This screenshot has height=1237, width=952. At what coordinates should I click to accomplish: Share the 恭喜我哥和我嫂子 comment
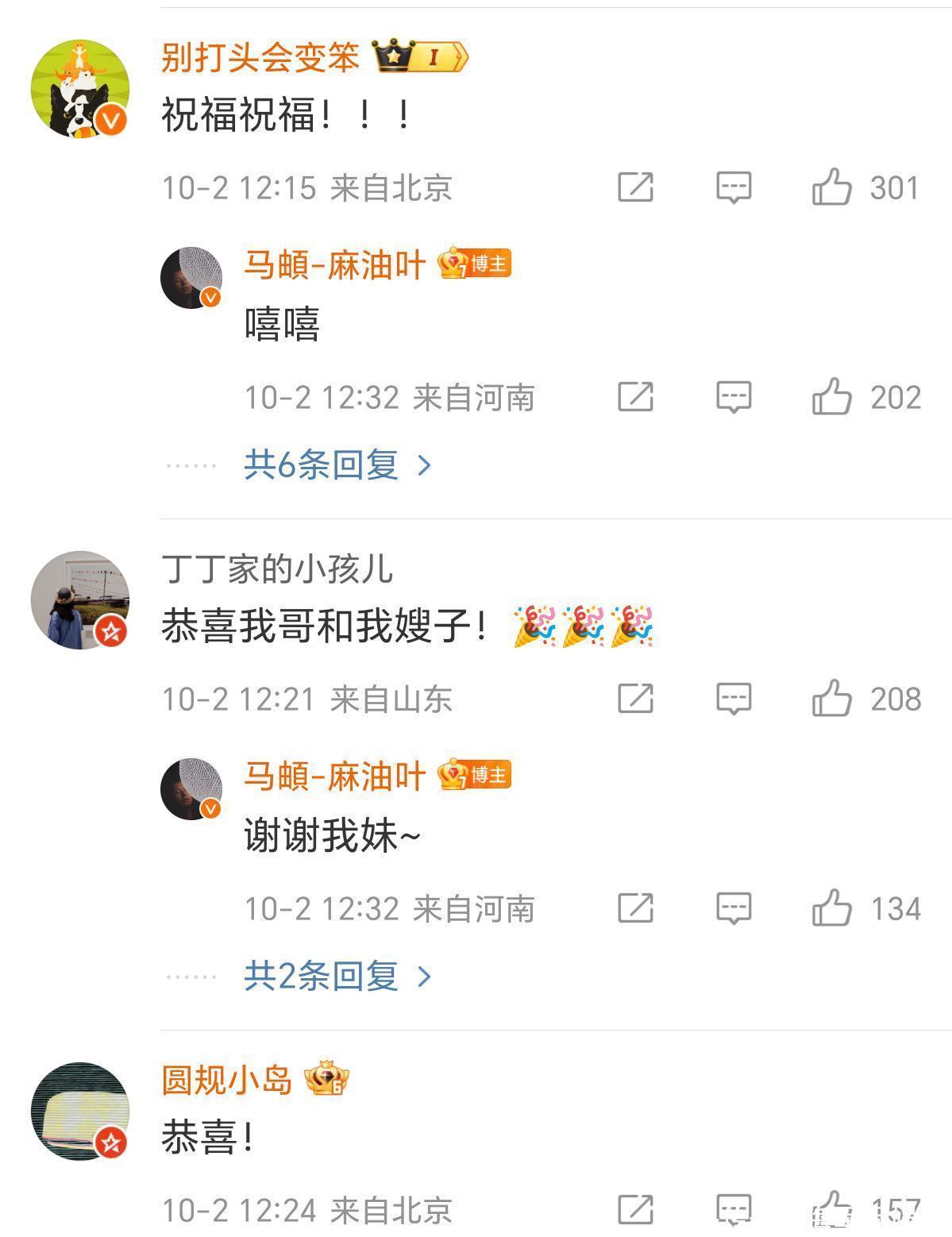pyautogui.click(x=636, y=699)
